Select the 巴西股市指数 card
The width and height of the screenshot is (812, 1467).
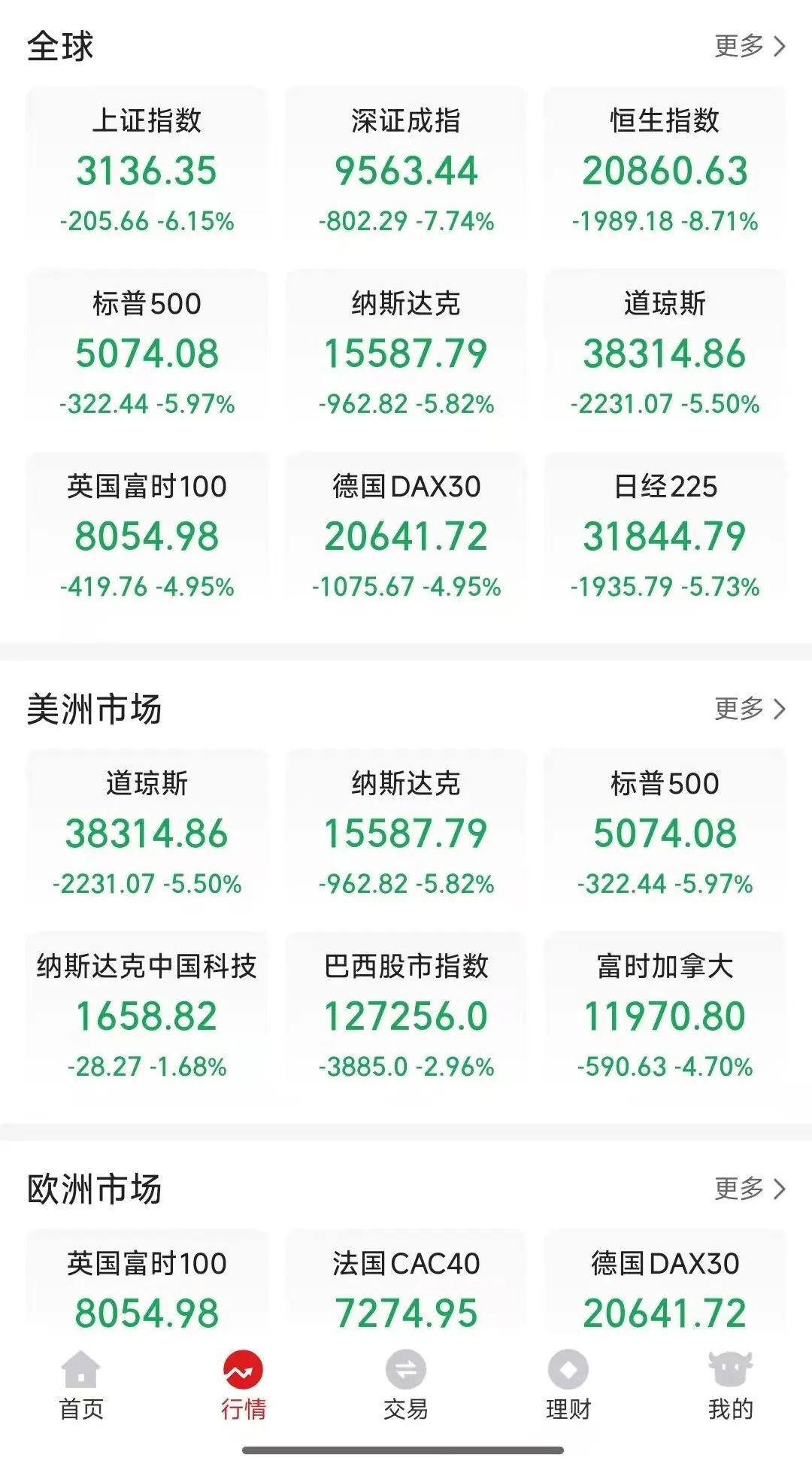click(x=407, y=1016)
